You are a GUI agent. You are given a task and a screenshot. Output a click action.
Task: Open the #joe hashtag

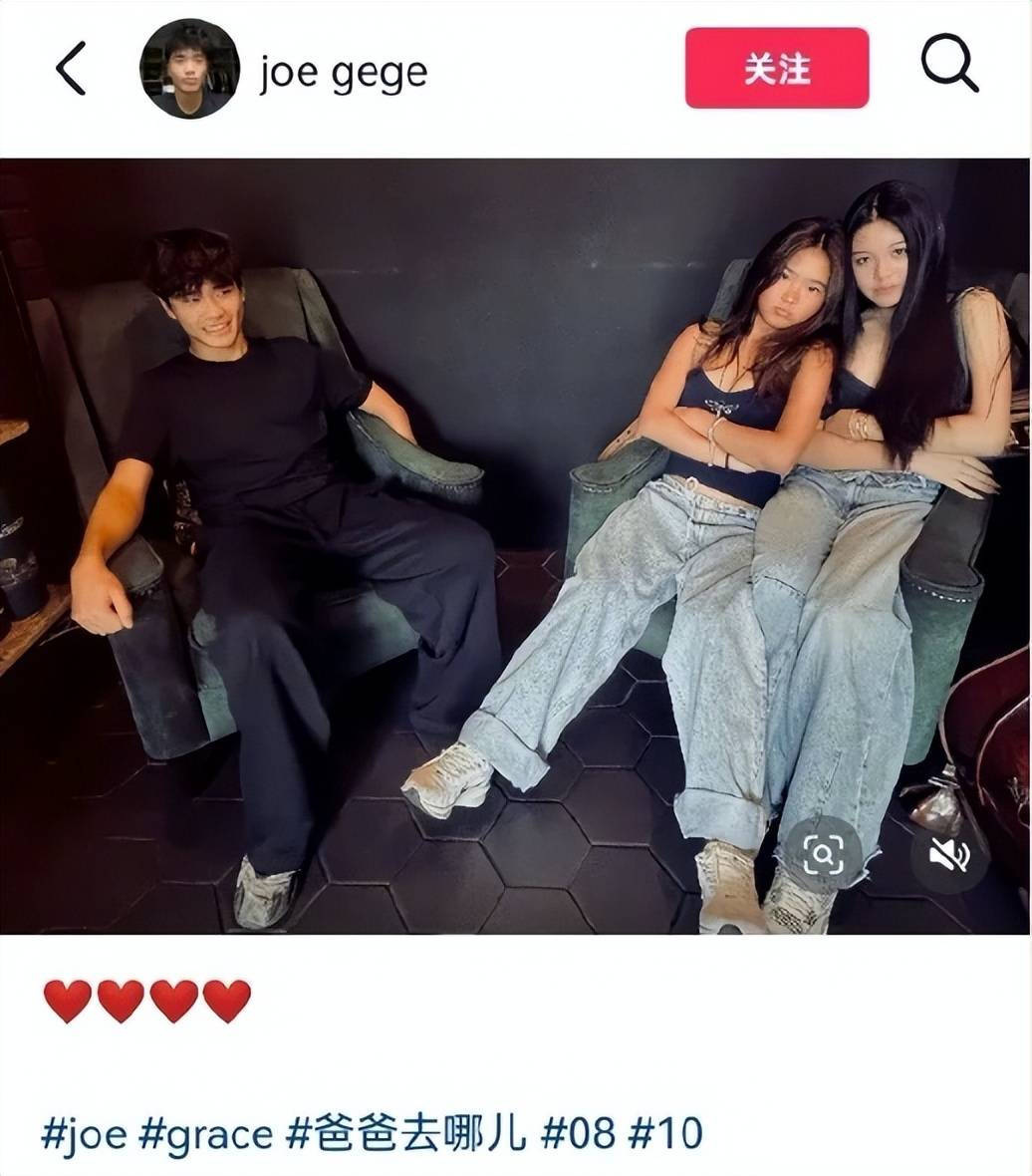[x=84, y=1133]
